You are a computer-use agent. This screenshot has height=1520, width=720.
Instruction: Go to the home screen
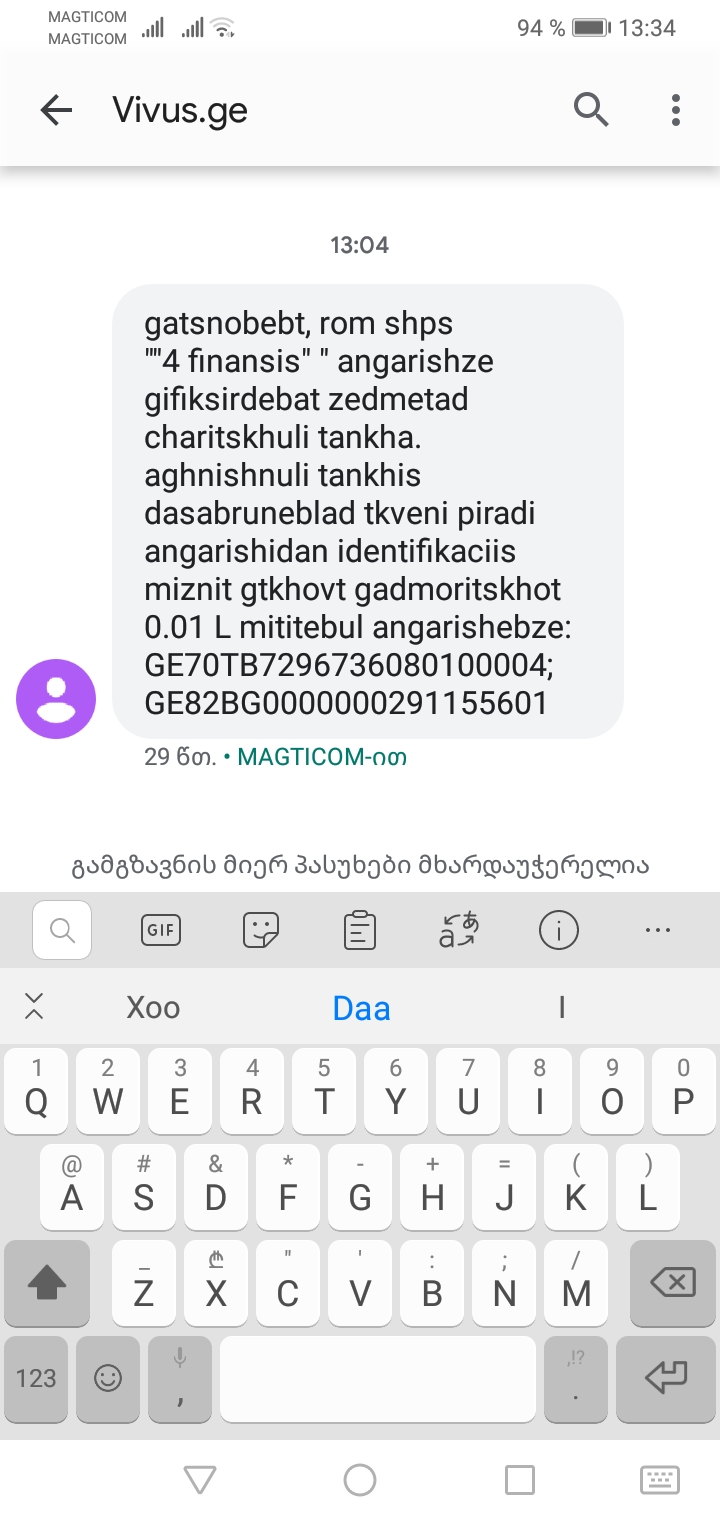[x=360, y=1479]
